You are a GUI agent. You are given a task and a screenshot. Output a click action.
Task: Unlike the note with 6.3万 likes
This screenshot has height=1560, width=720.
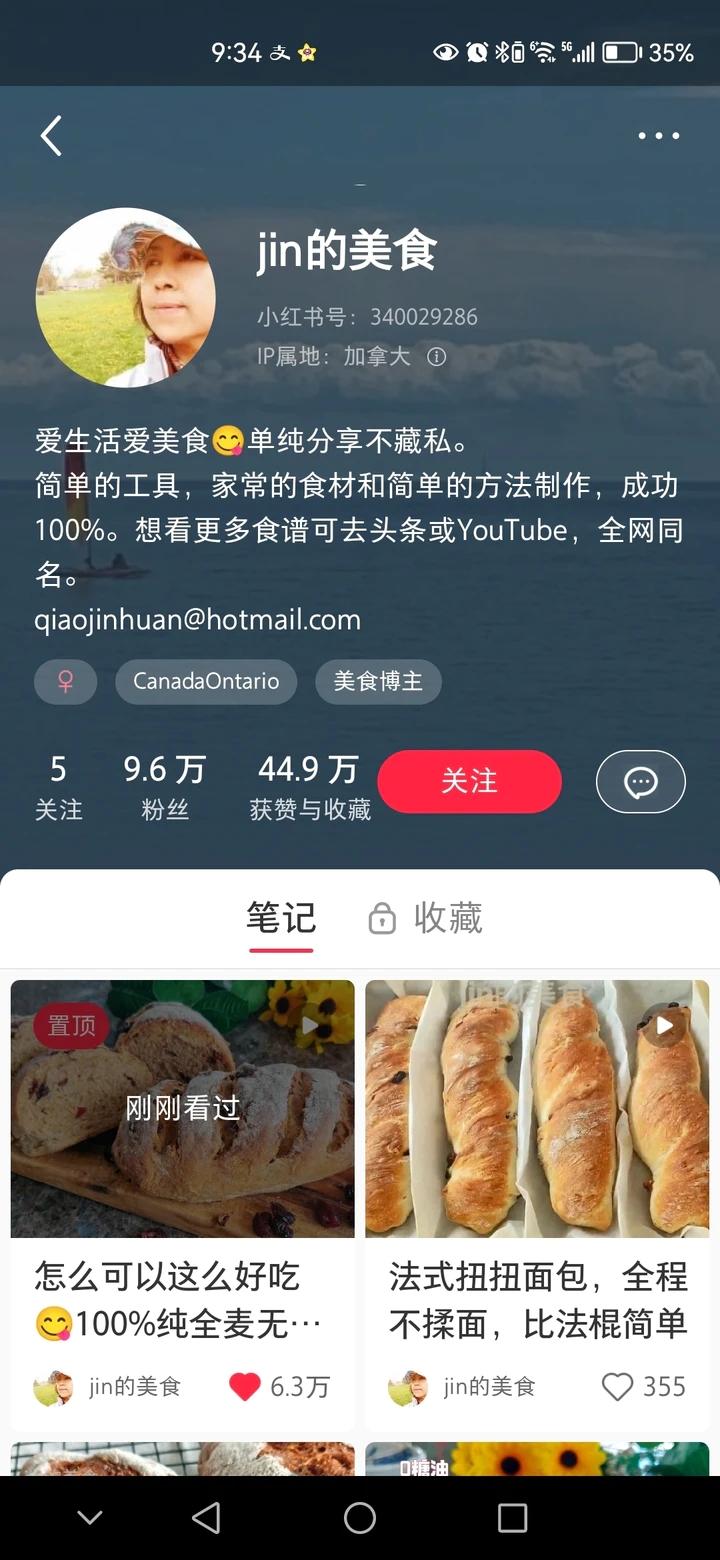click(245, 1386)
